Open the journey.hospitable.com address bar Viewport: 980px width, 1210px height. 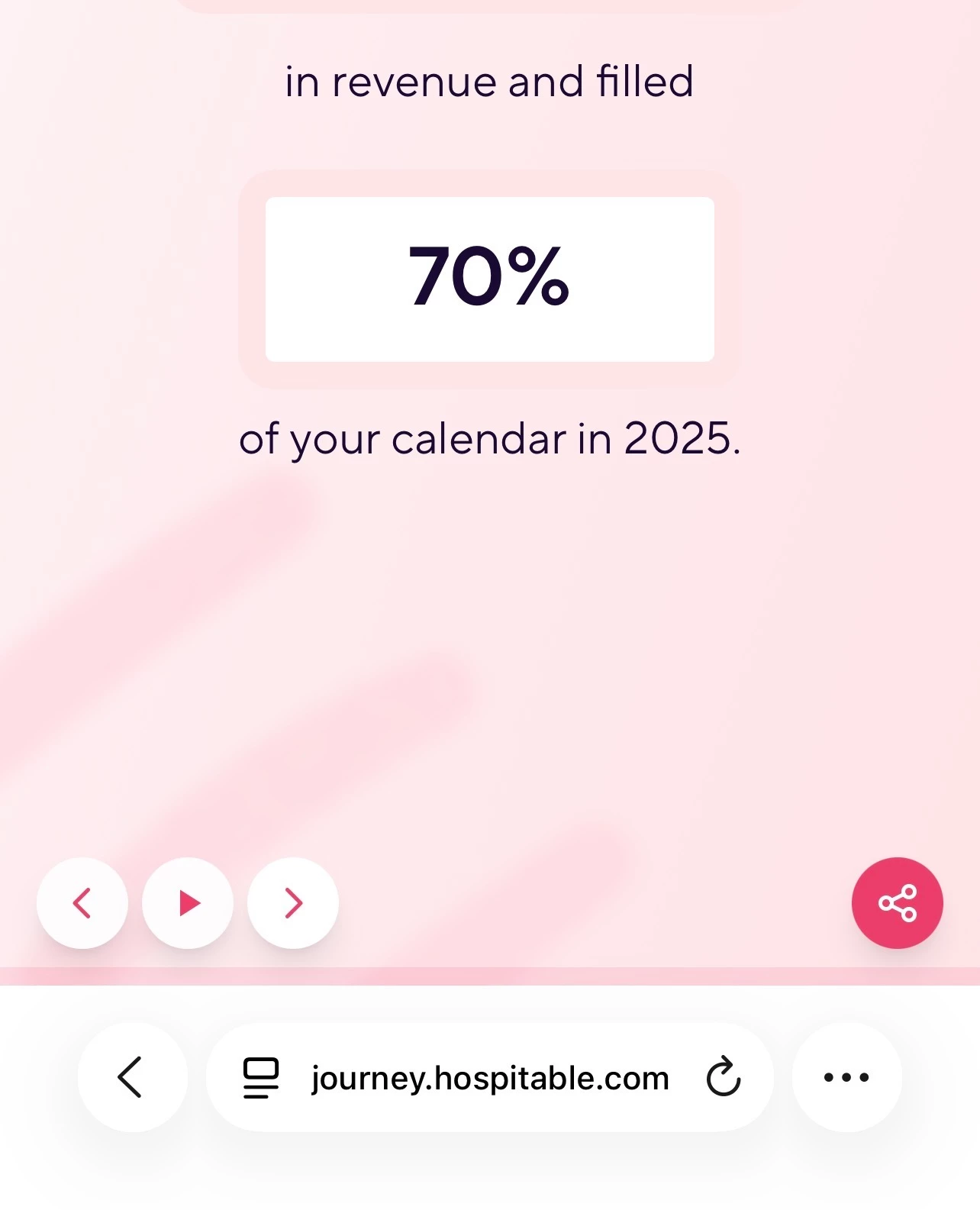490,1078
